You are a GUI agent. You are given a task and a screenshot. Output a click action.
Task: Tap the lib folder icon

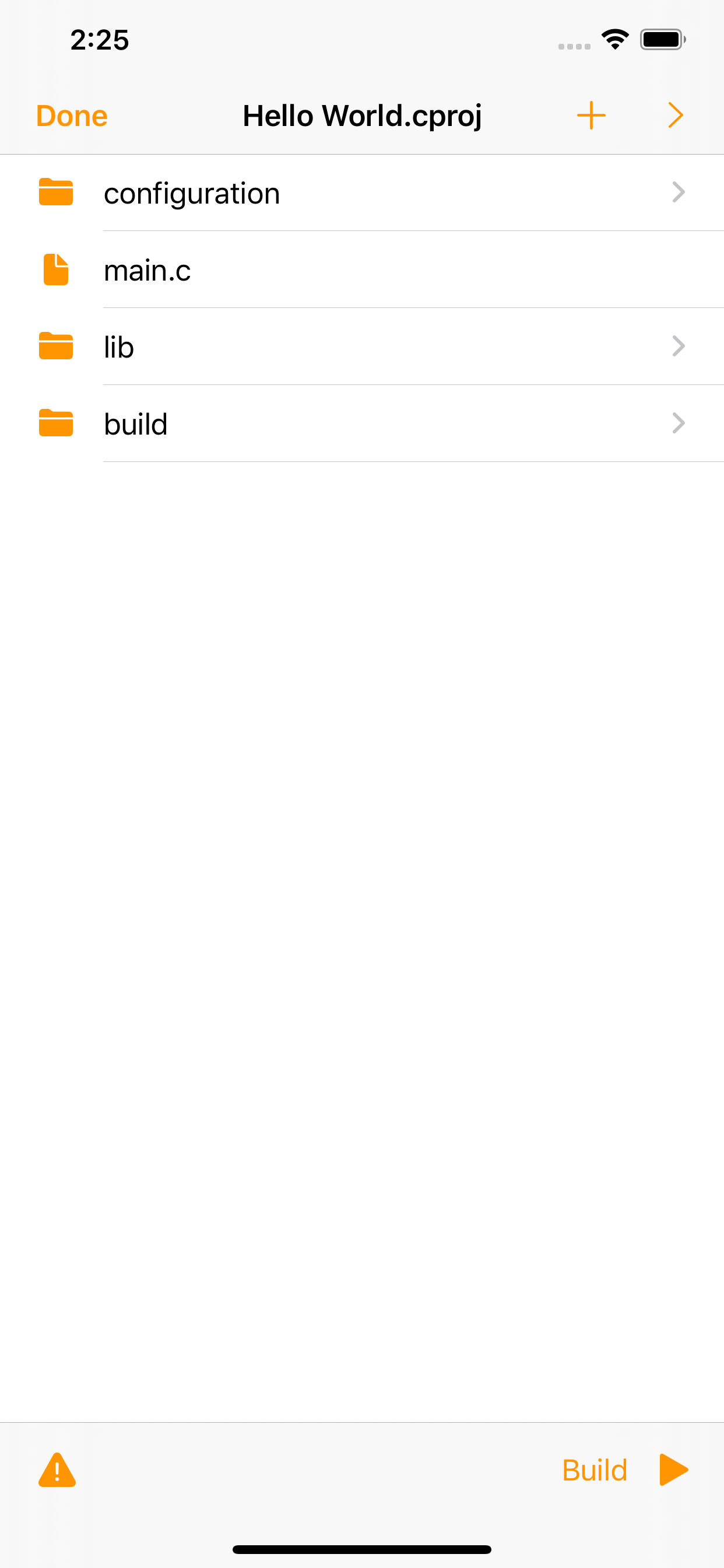pos(55,347)
